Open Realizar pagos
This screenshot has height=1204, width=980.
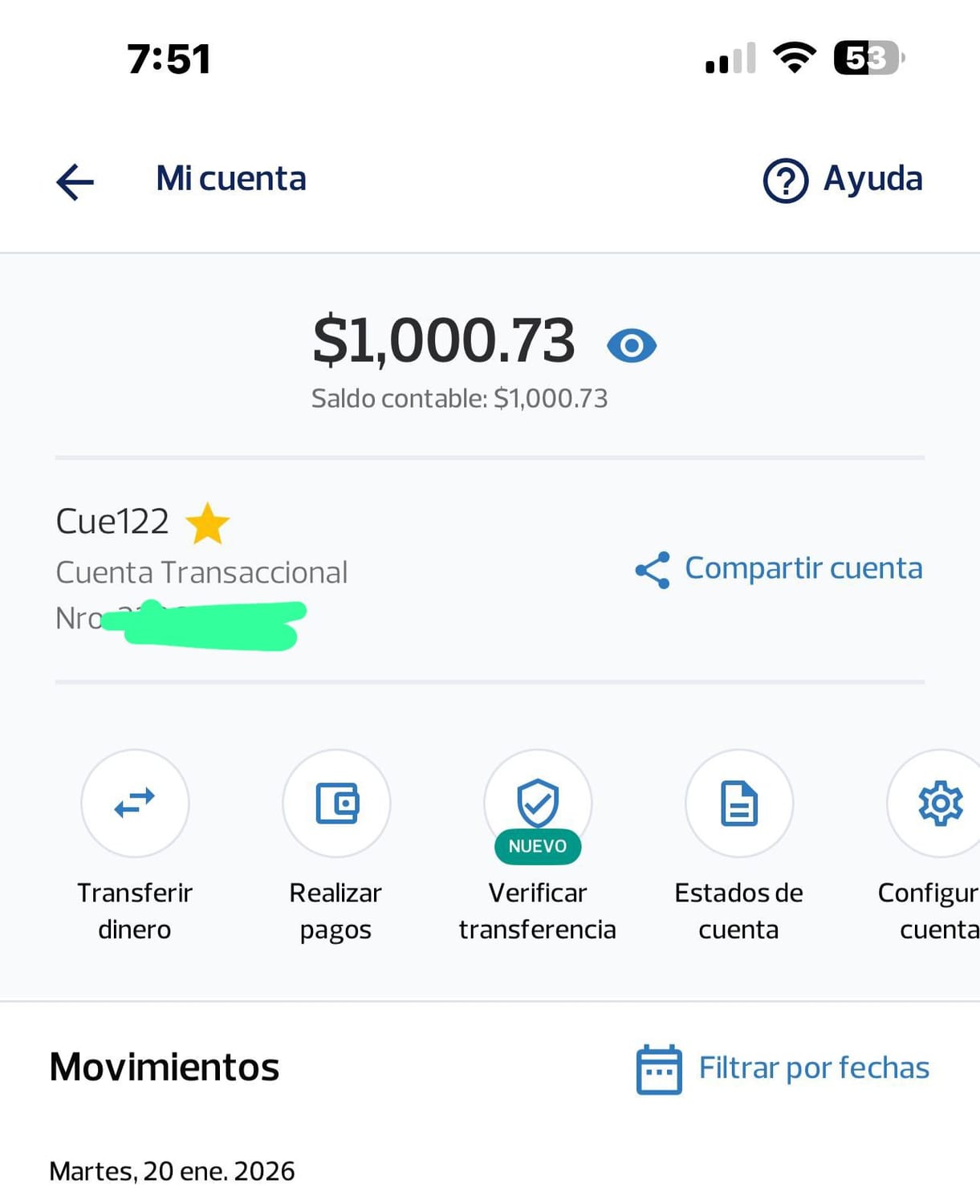click(x=336, y=803)
